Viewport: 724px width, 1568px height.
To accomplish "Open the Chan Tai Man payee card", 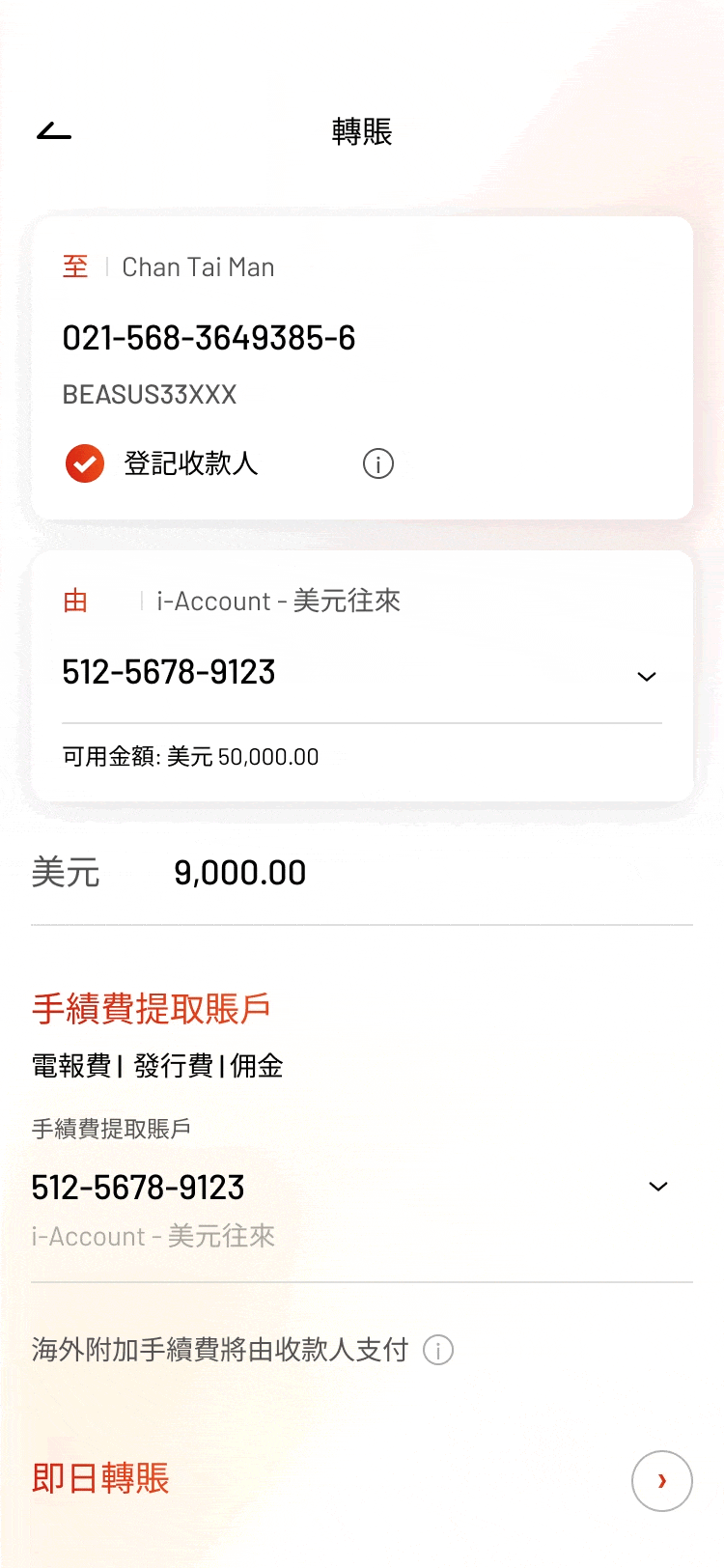I will click(362, 368).
